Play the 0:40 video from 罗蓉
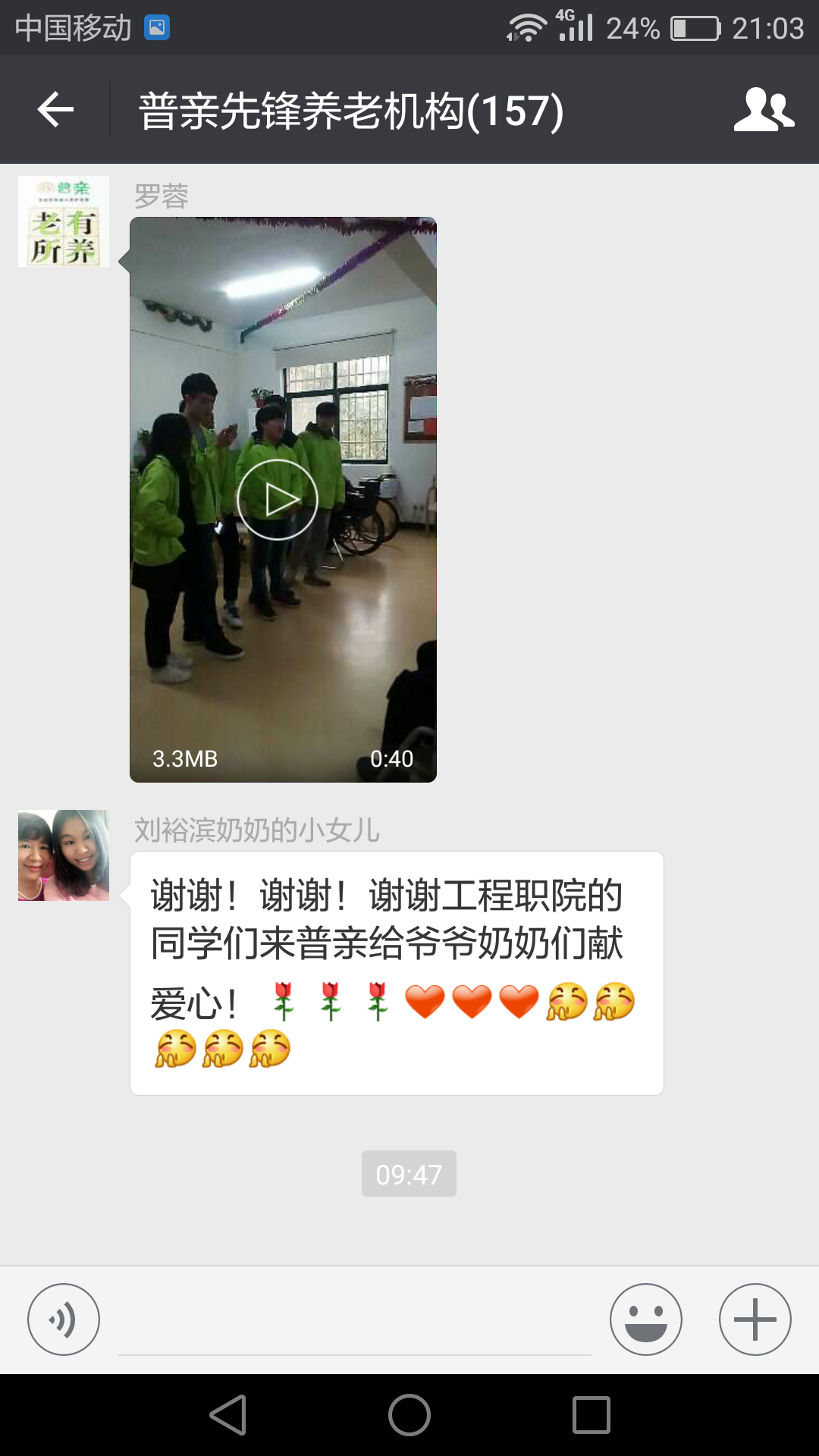The width and height of the screenshot is (819, 1456). click(x=278, y=500)
